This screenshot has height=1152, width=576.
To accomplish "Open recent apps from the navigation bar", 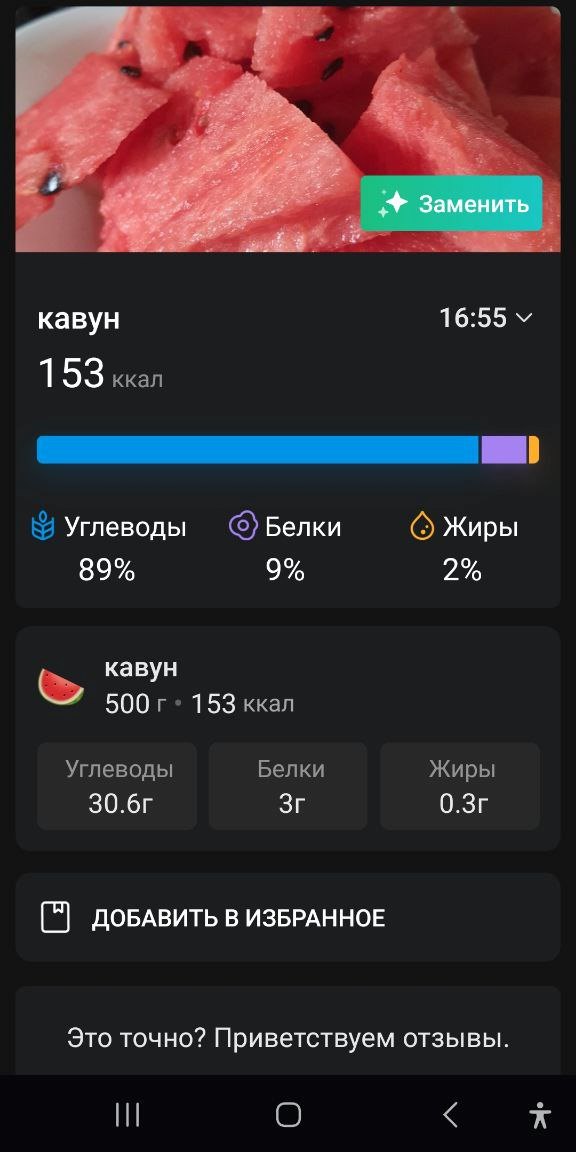I will [x=128, y=1115].
